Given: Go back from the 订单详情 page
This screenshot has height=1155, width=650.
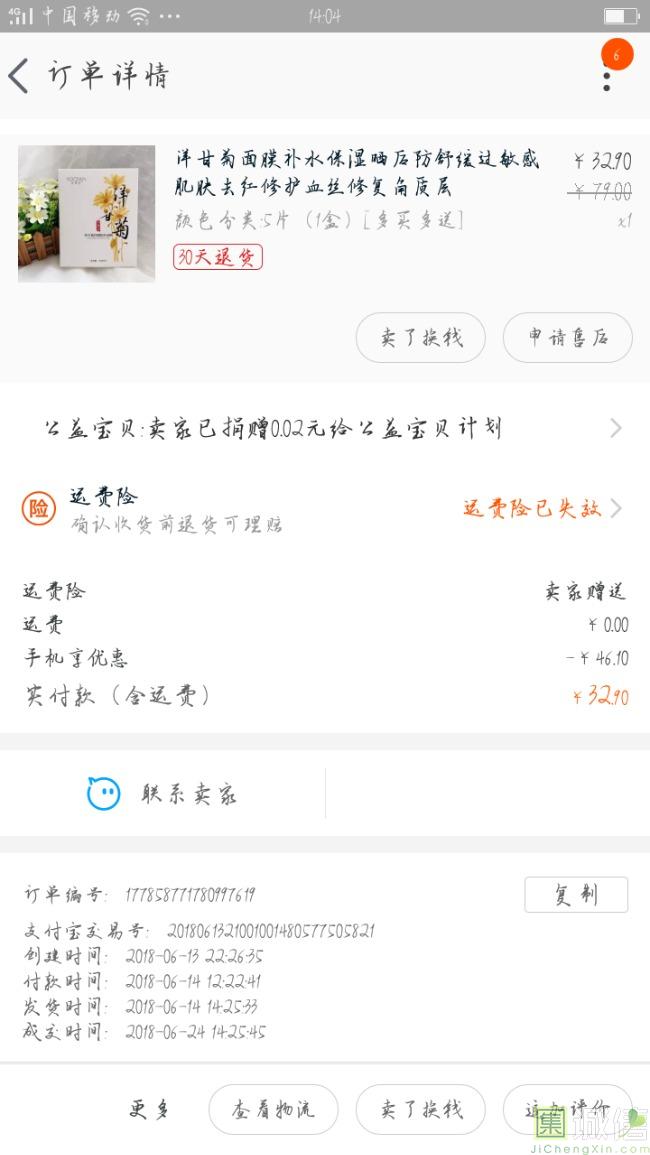Looking at the screenshot, I should pos(20,76).
